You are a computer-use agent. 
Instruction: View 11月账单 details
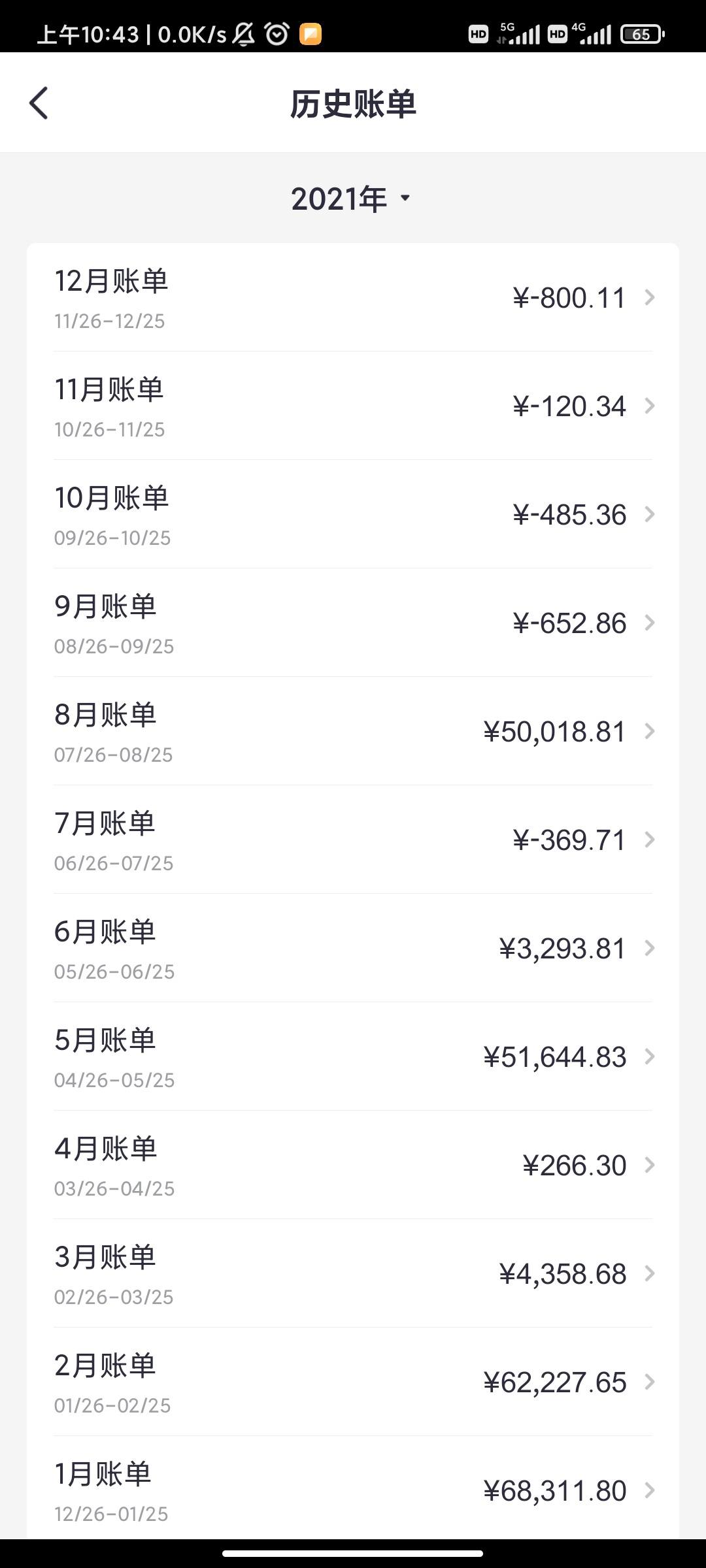coord(353,406)
